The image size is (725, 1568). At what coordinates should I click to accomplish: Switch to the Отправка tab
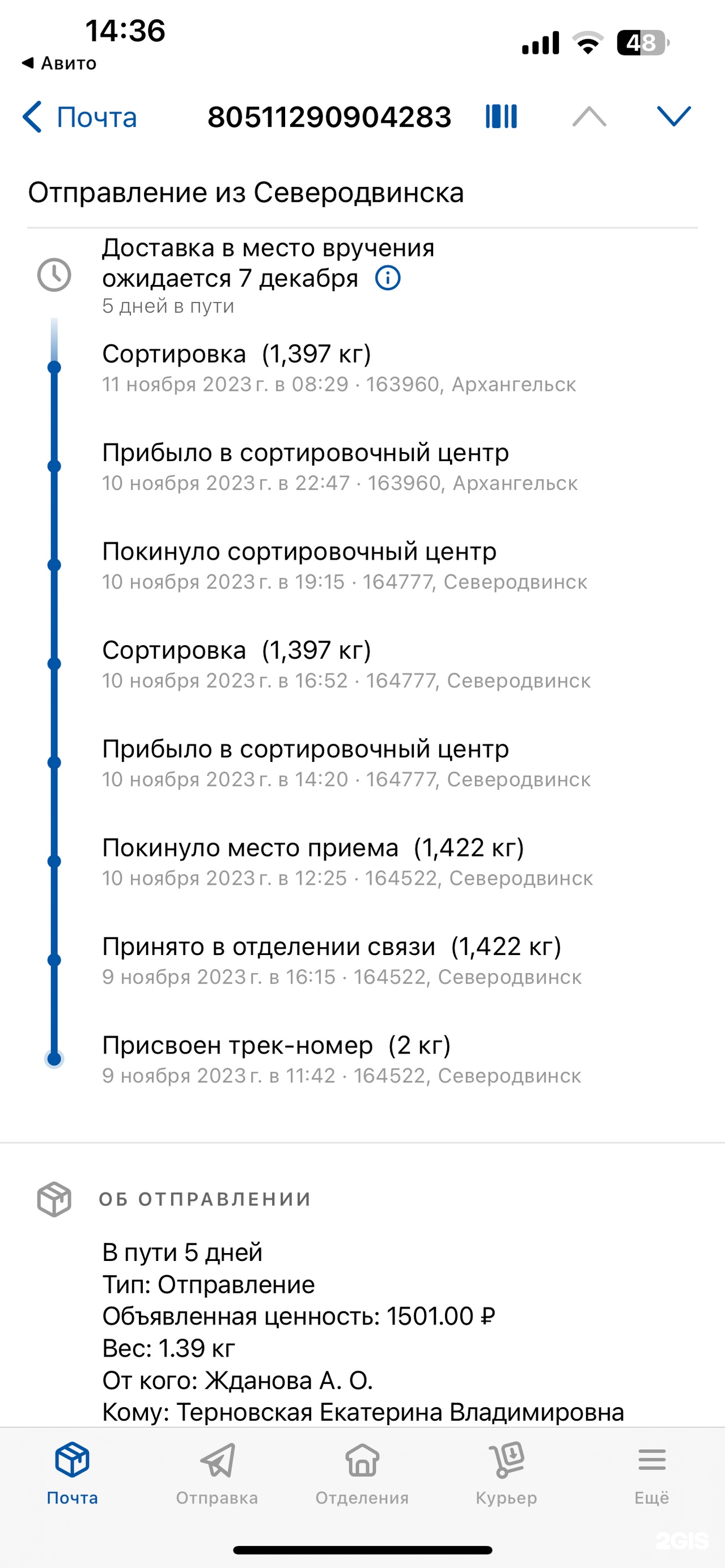[x=217, y=1472]
